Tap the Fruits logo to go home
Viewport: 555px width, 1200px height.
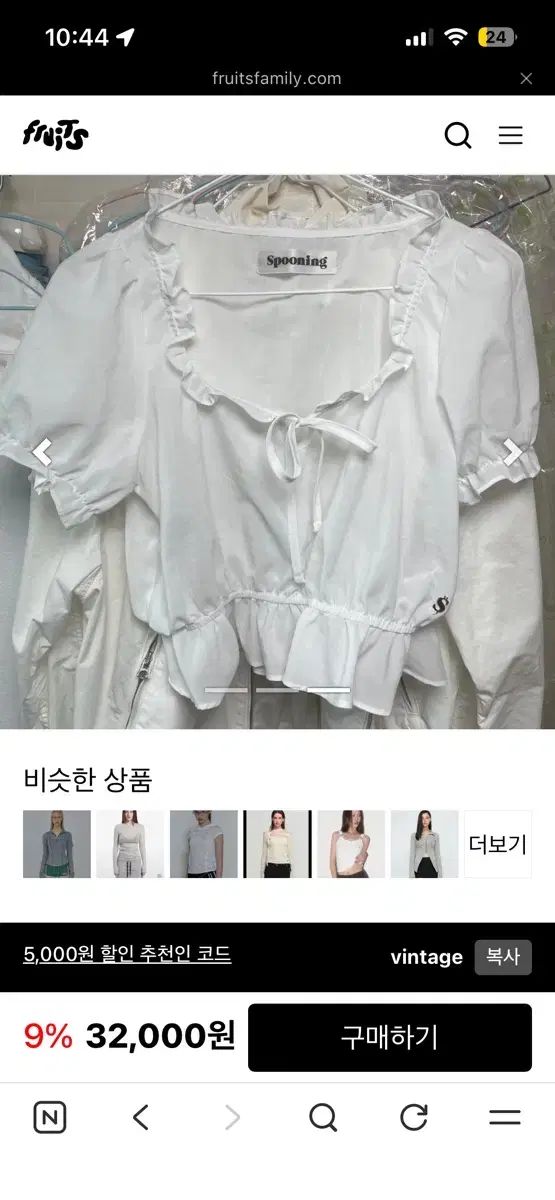56,134
